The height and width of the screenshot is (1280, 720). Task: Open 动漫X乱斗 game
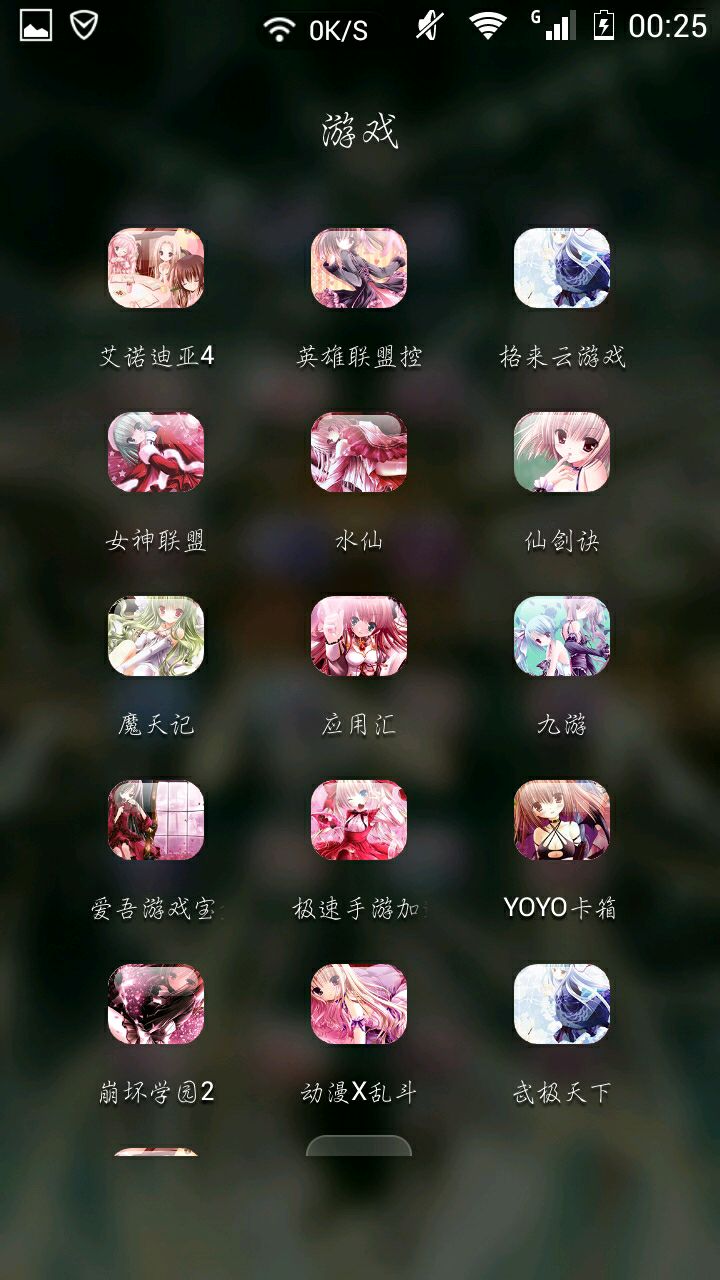click(x=359, y=1004)
